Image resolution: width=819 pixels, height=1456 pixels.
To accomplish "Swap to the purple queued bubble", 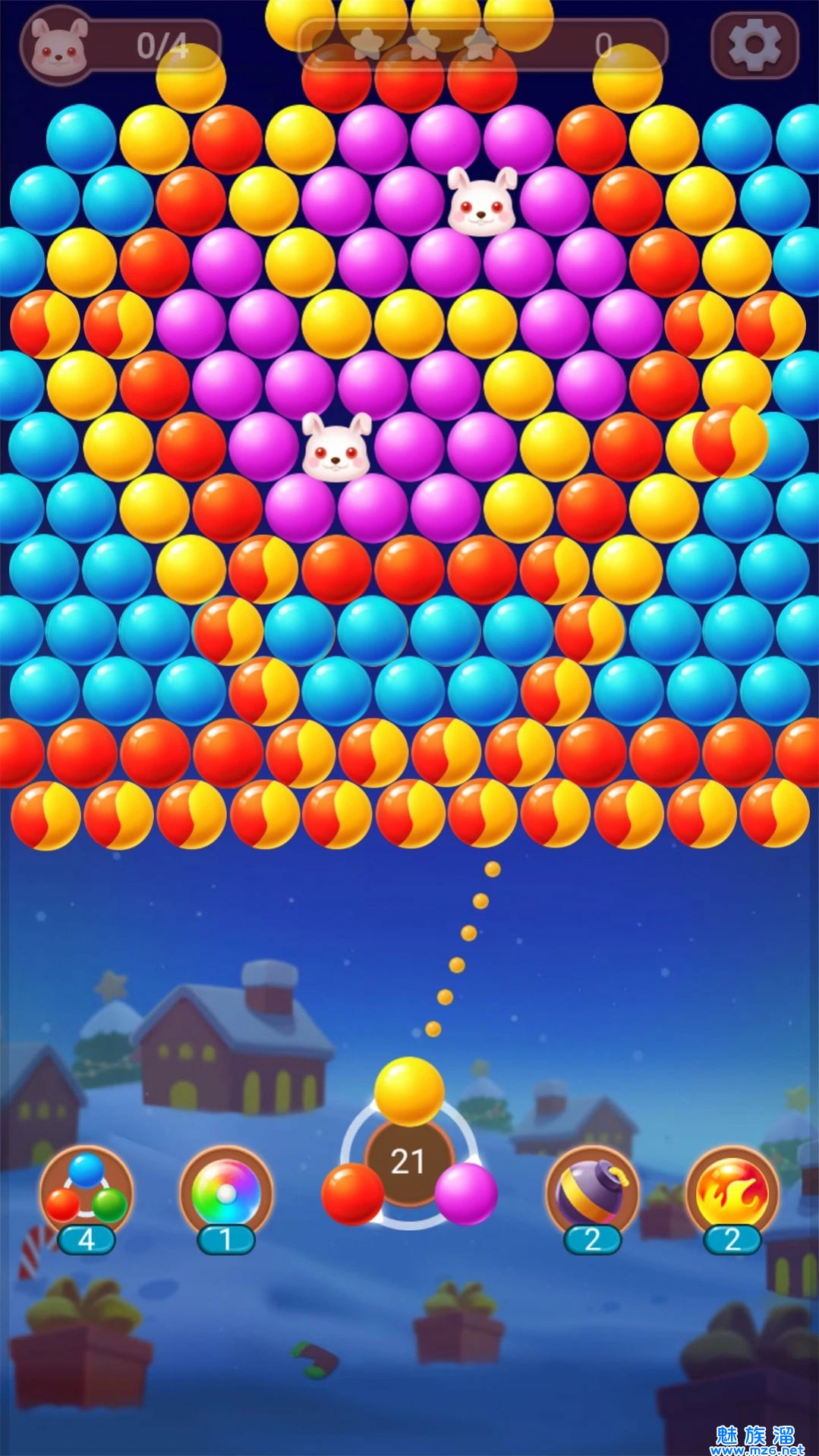I will tap(466, 1193).
